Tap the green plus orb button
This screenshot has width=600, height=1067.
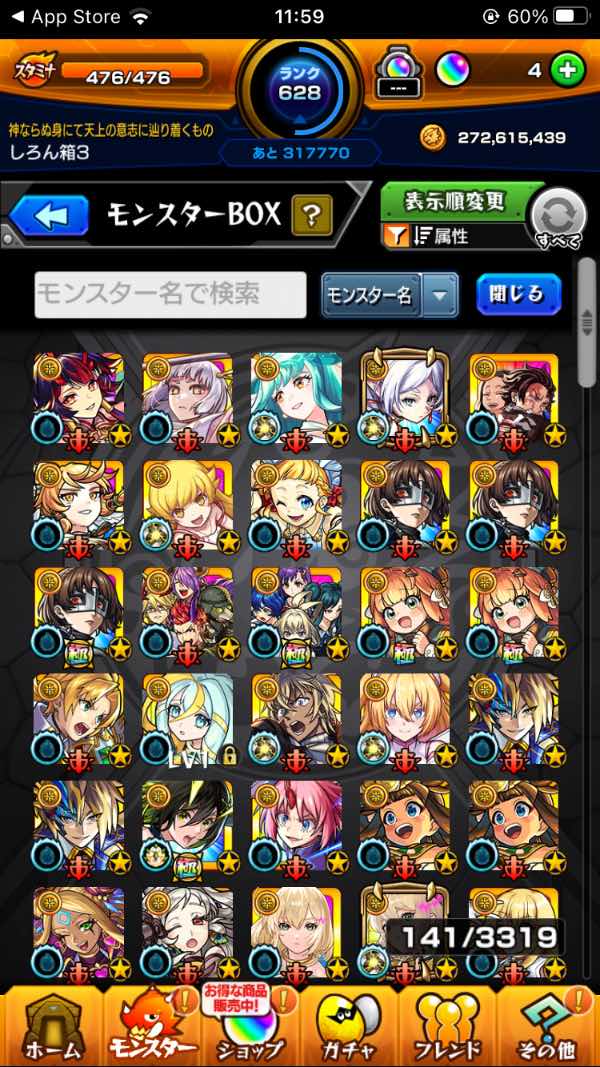click(x=567, y=72)
